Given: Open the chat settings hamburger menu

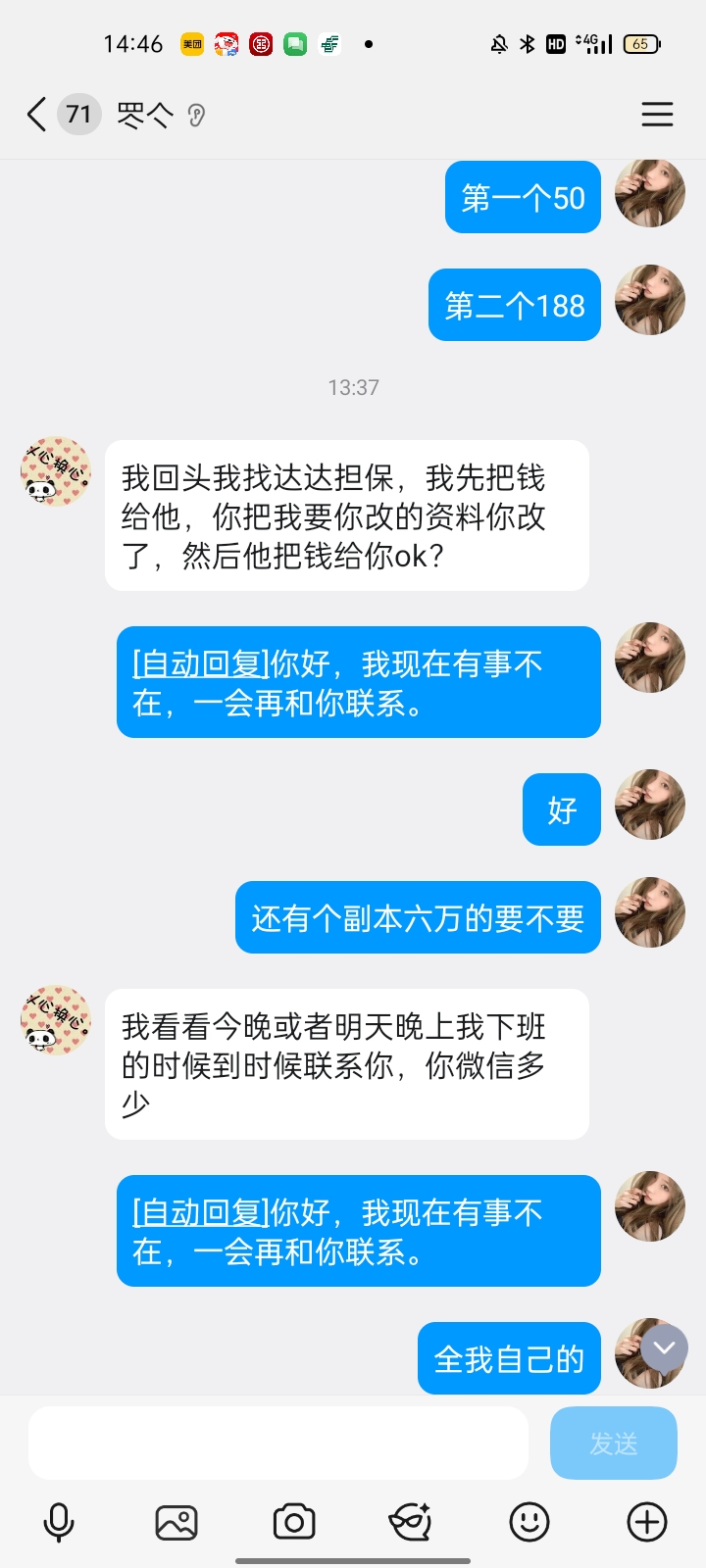Looking at the screenshot, I should point(657,115).
